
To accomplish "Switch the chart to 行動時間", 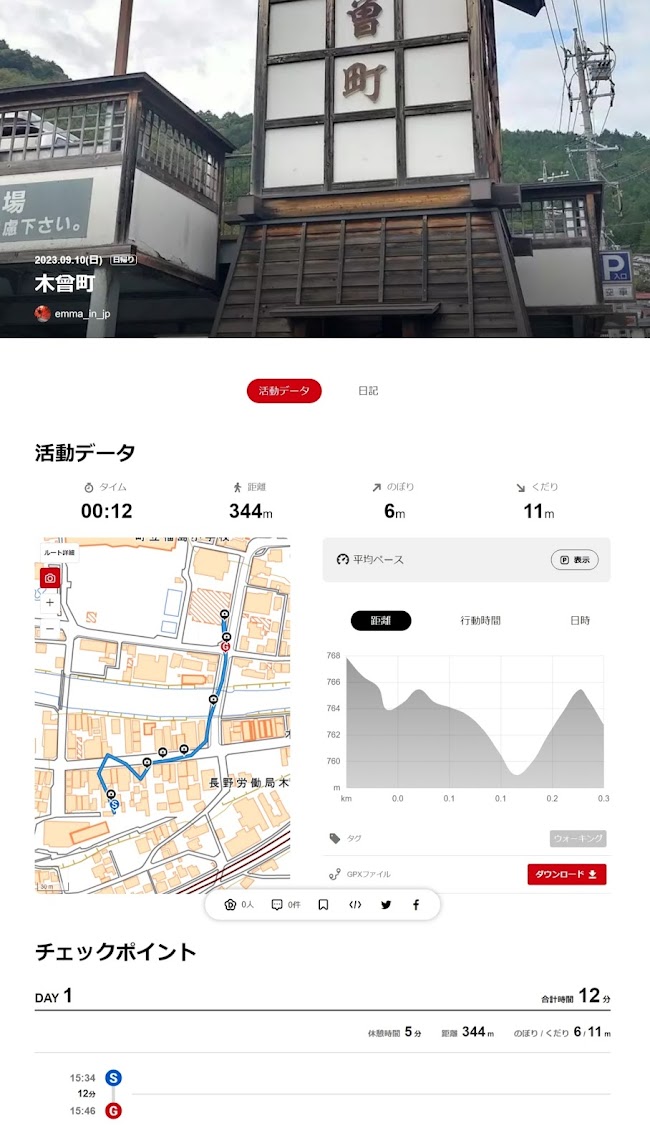I will 480,620.
